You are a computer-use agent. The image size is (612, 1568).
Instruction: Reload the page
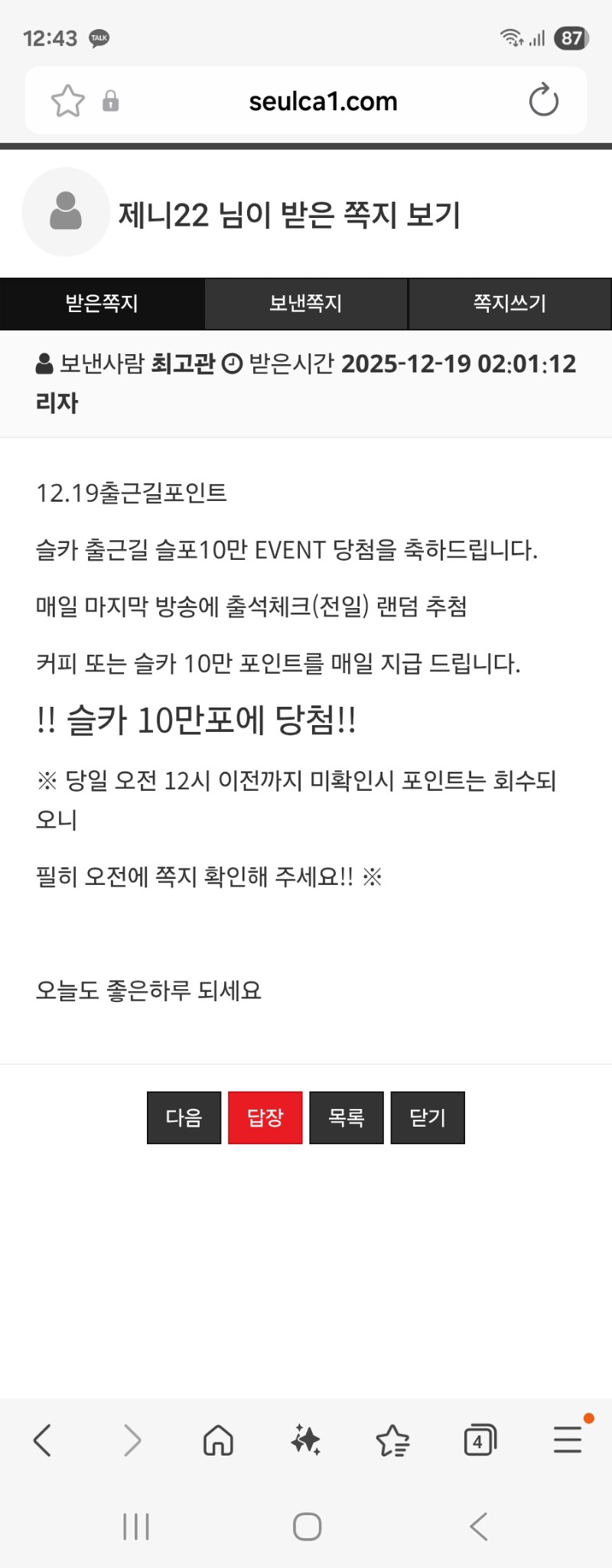point(543,101)
